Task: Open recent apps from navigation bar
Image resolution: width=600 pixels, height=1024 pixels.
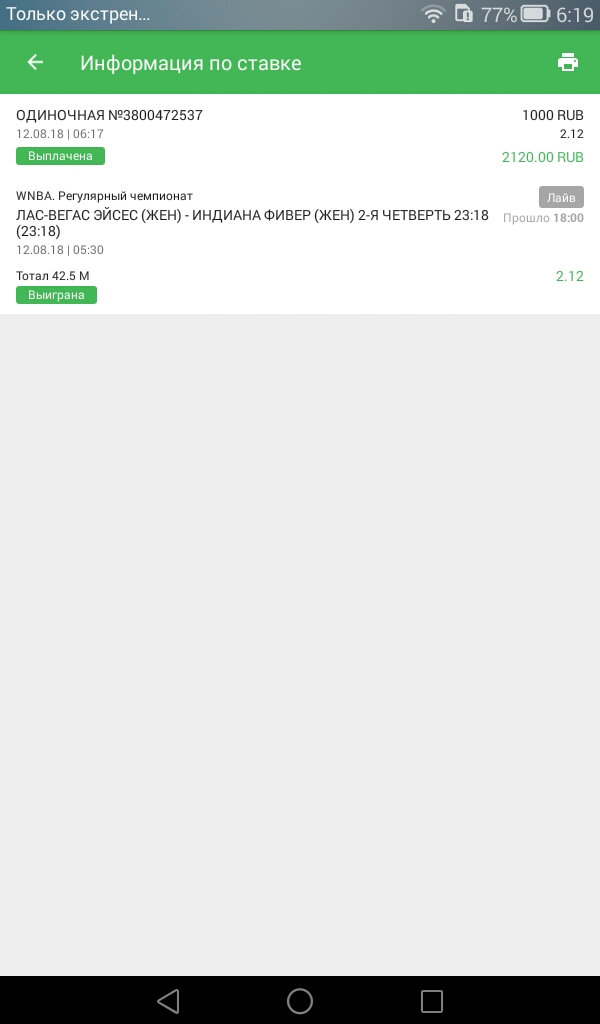Action: tap(432, 1000)
